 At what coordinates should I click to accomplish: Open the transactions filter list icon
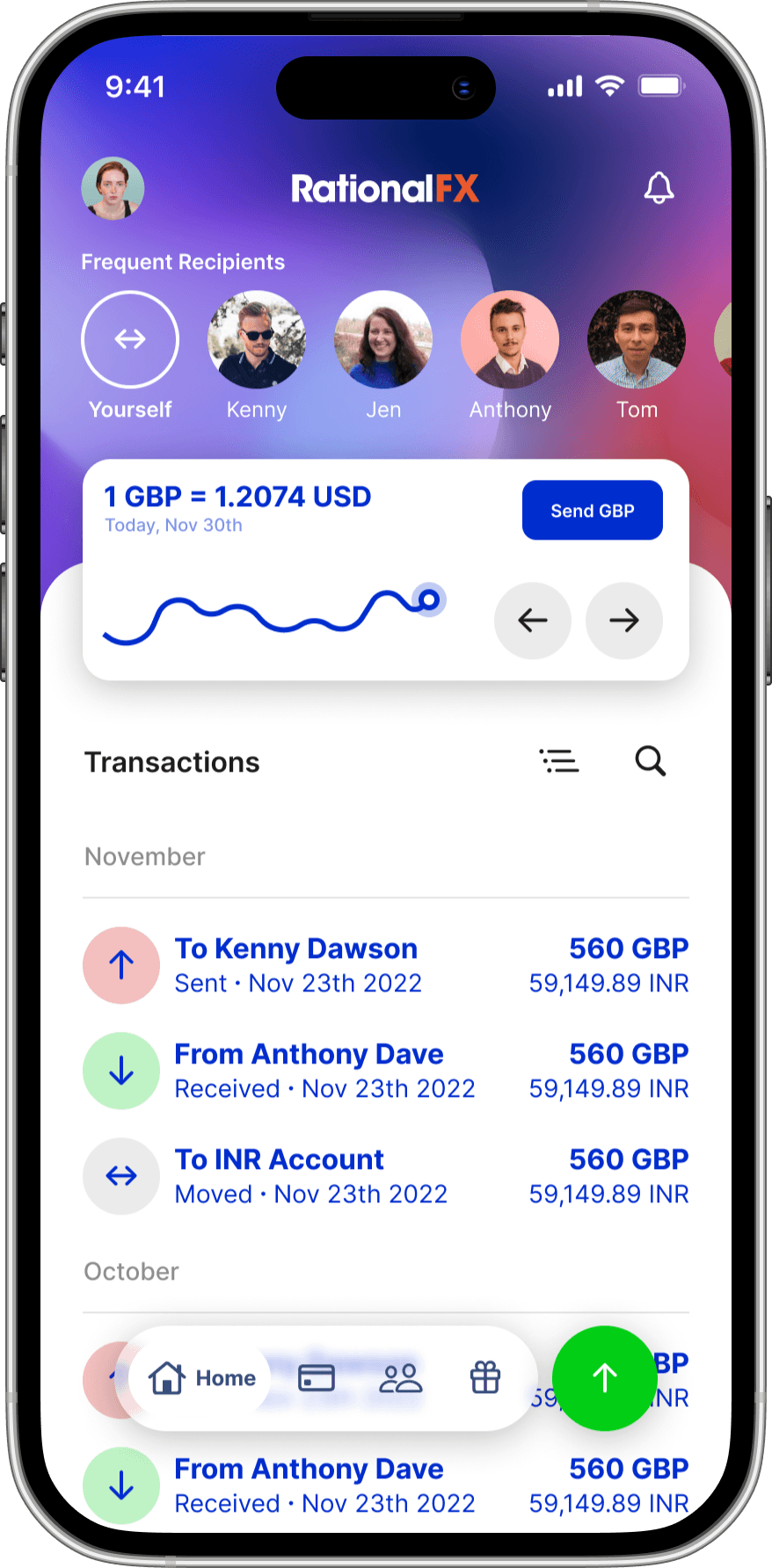coord(559,761)
